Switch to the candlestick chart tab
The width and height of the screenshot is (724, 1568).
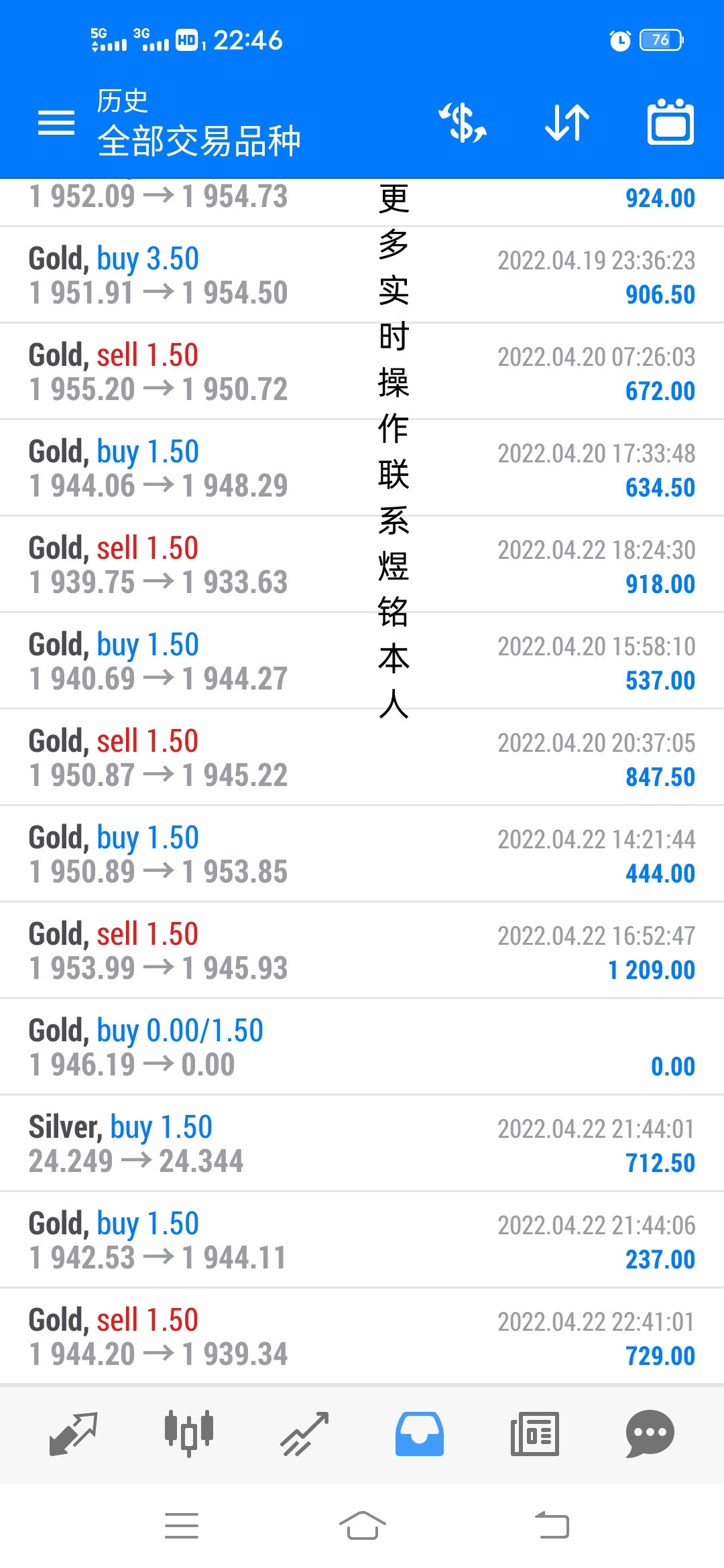[189, 1433]
